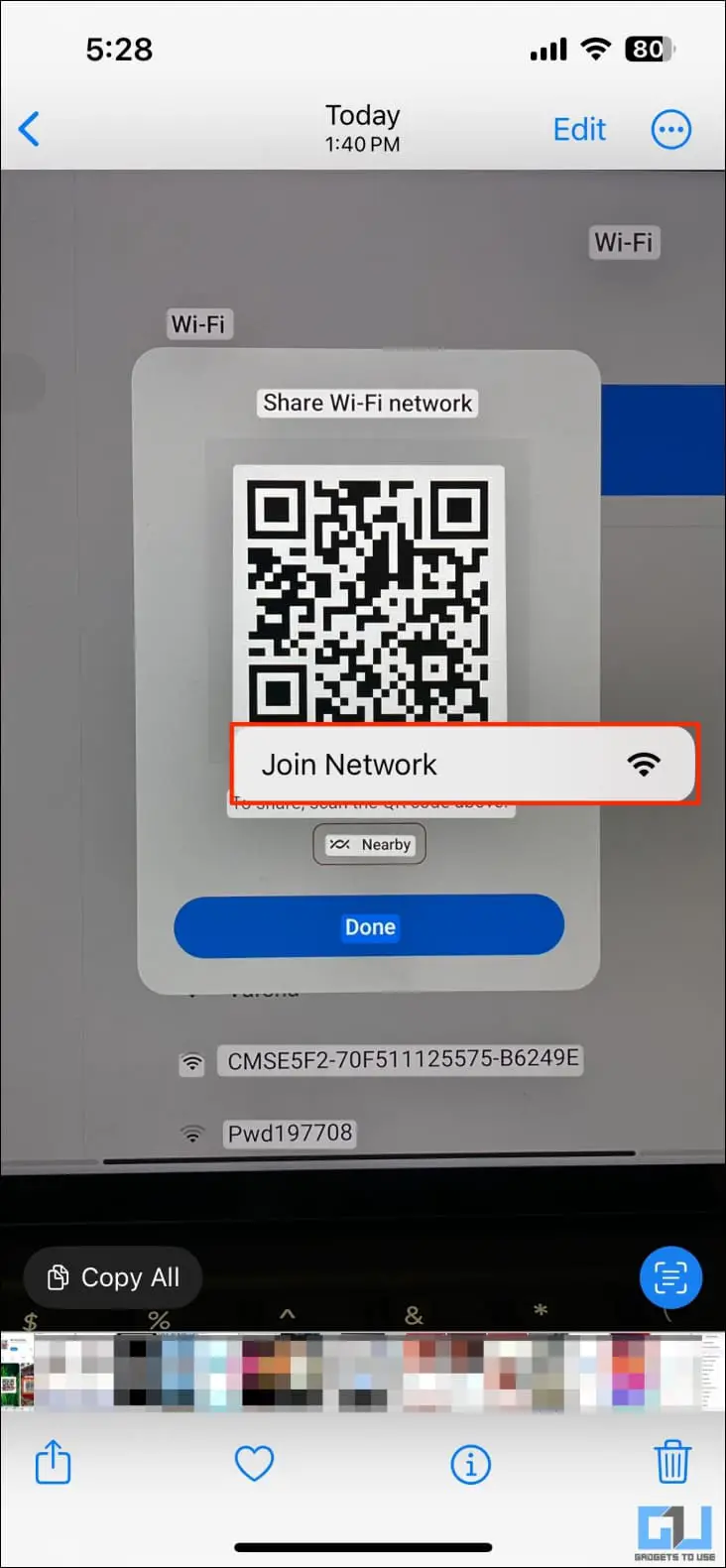The image size is (726, 1568).
Task: Select Join Network from the popup
Action: (x=464, y=764)
